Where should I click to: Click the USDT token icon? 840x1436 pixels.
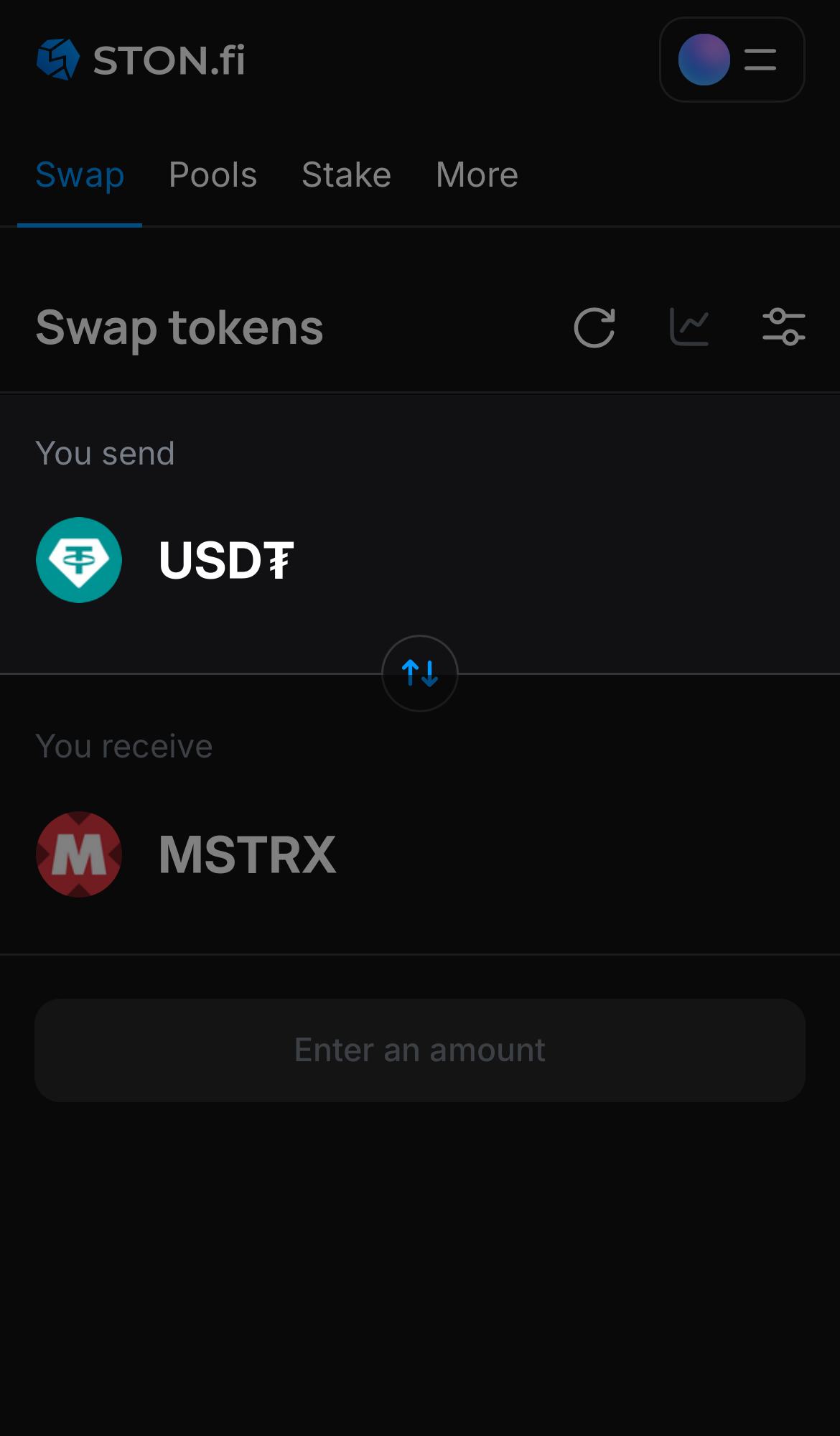[x=79, y=560]
